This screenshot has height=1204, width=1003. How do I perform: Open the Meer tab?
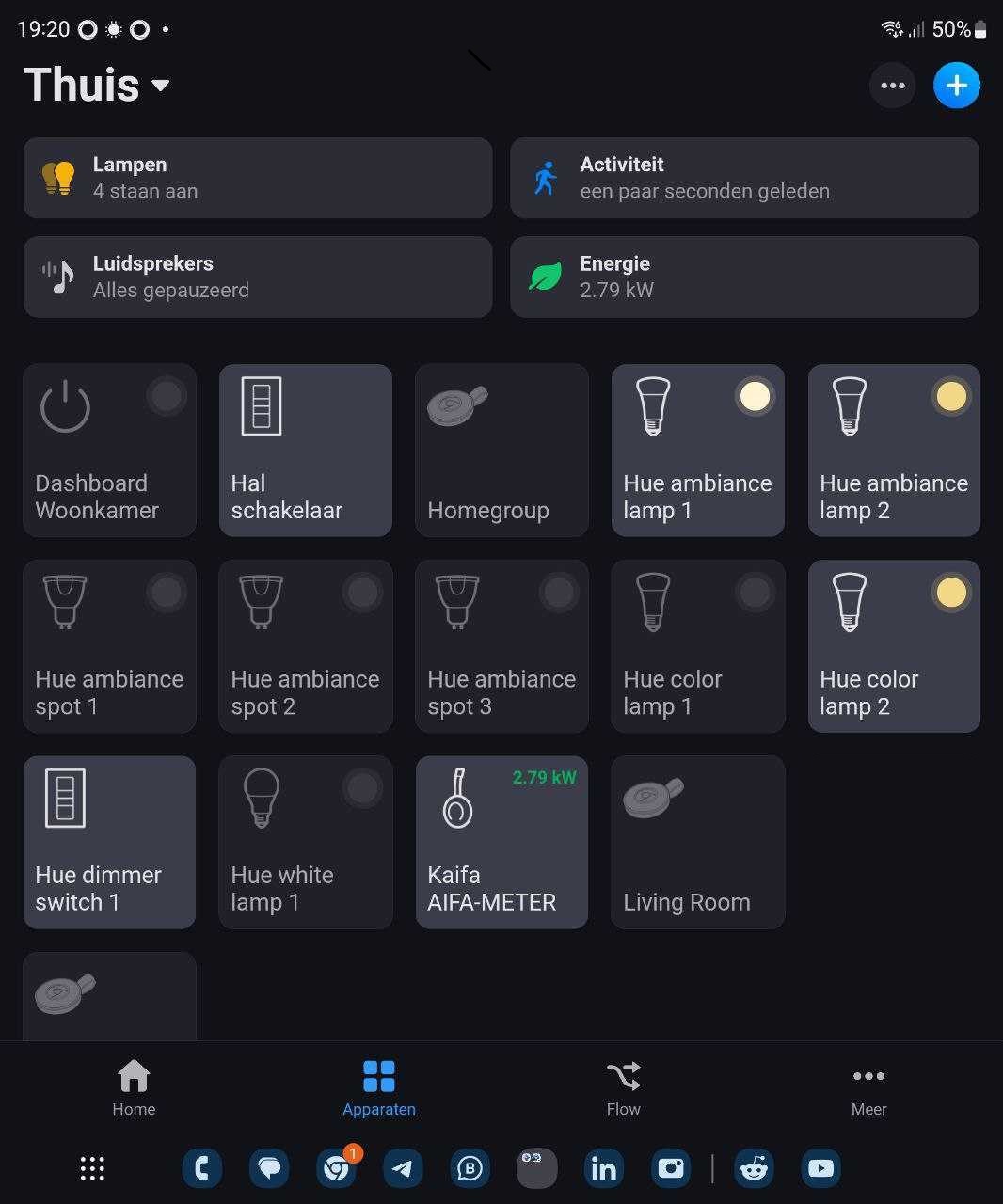(868, 1088)
